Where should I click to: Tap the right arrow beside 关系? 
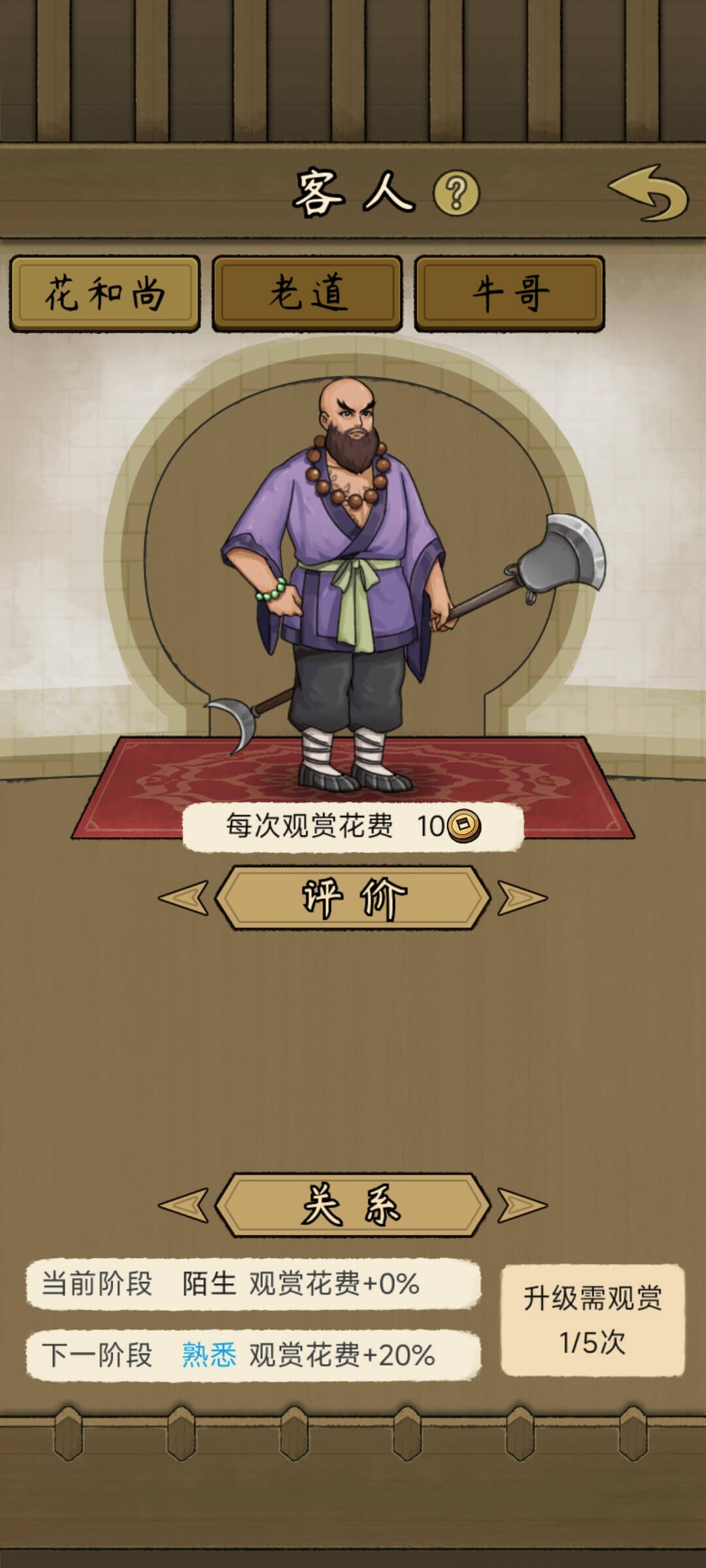coord(522,1205)
